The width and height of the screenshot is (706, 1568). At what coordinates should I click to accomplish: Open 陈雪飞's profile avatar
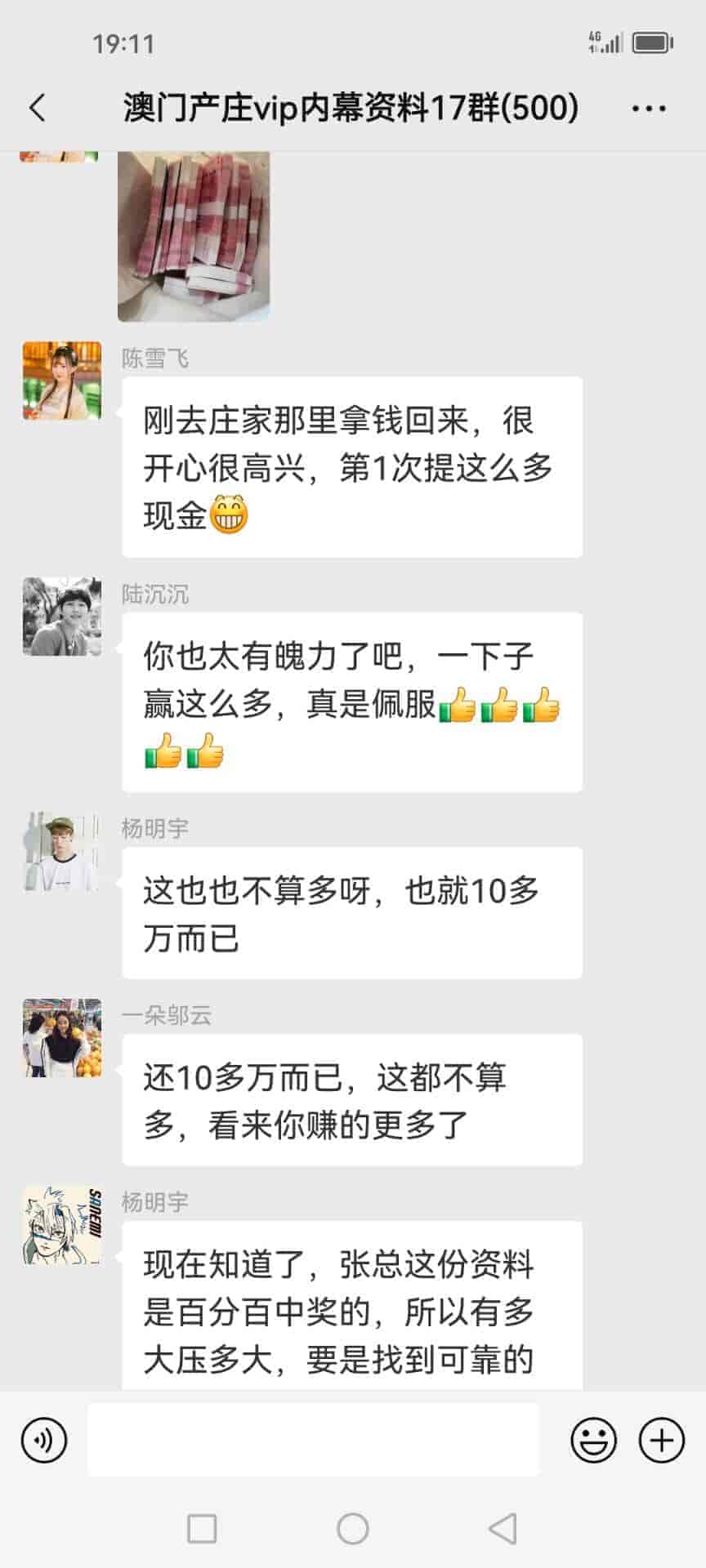click(62, 381)
